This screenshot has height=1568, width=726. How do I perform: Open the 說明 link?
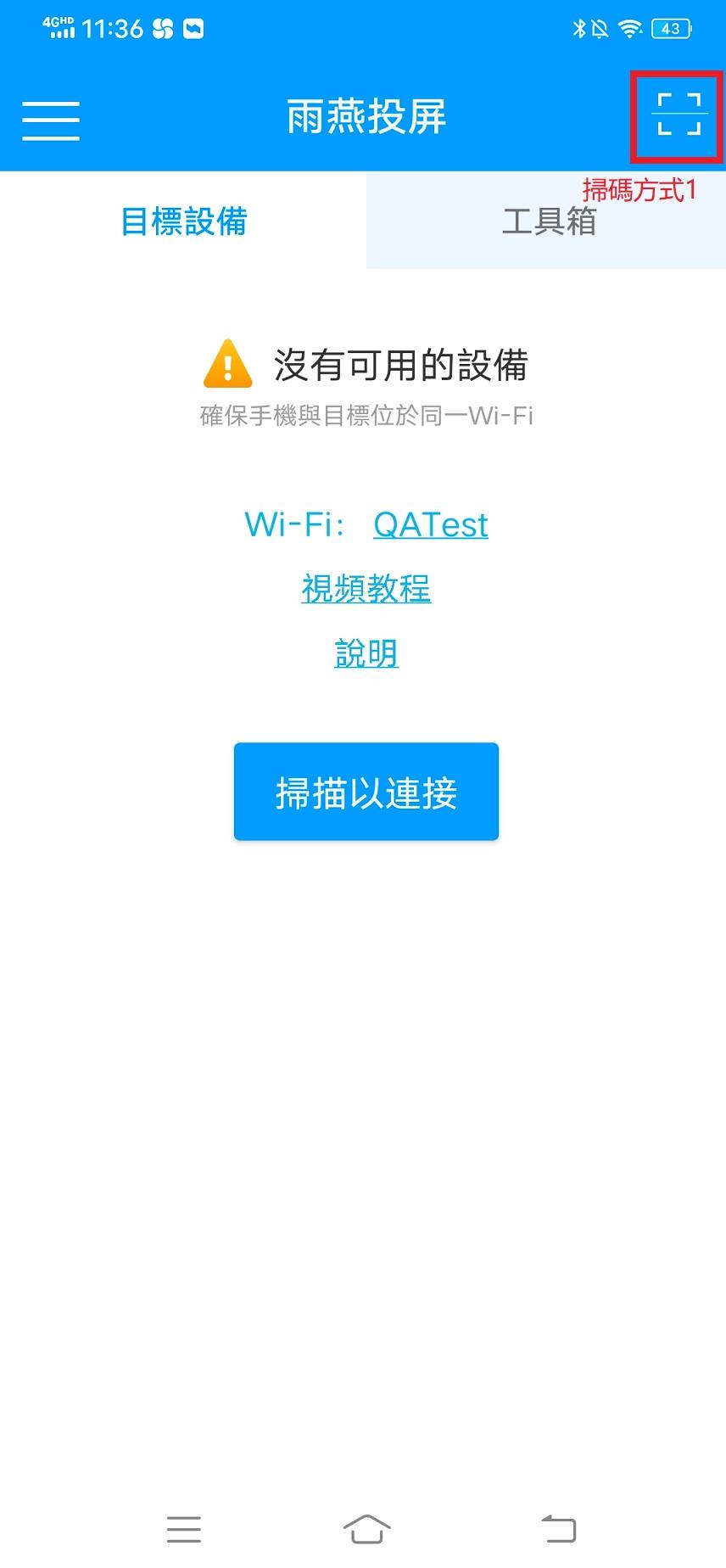point(366,653)
